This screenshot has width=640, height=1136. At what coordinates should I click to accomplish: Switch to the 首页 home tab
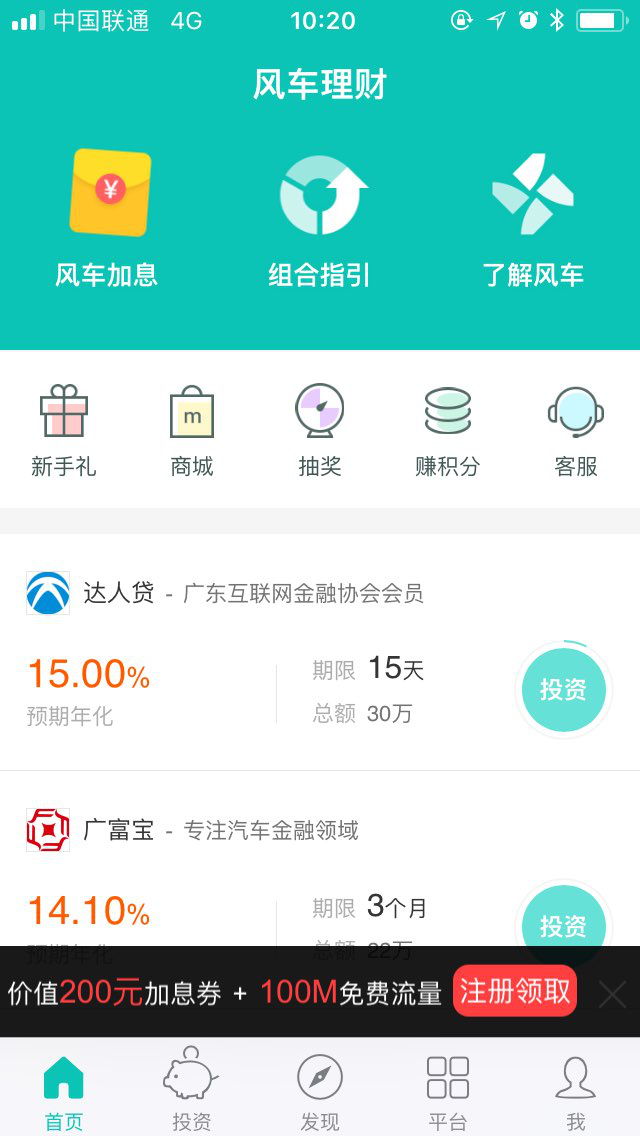tap(64, 1092)
